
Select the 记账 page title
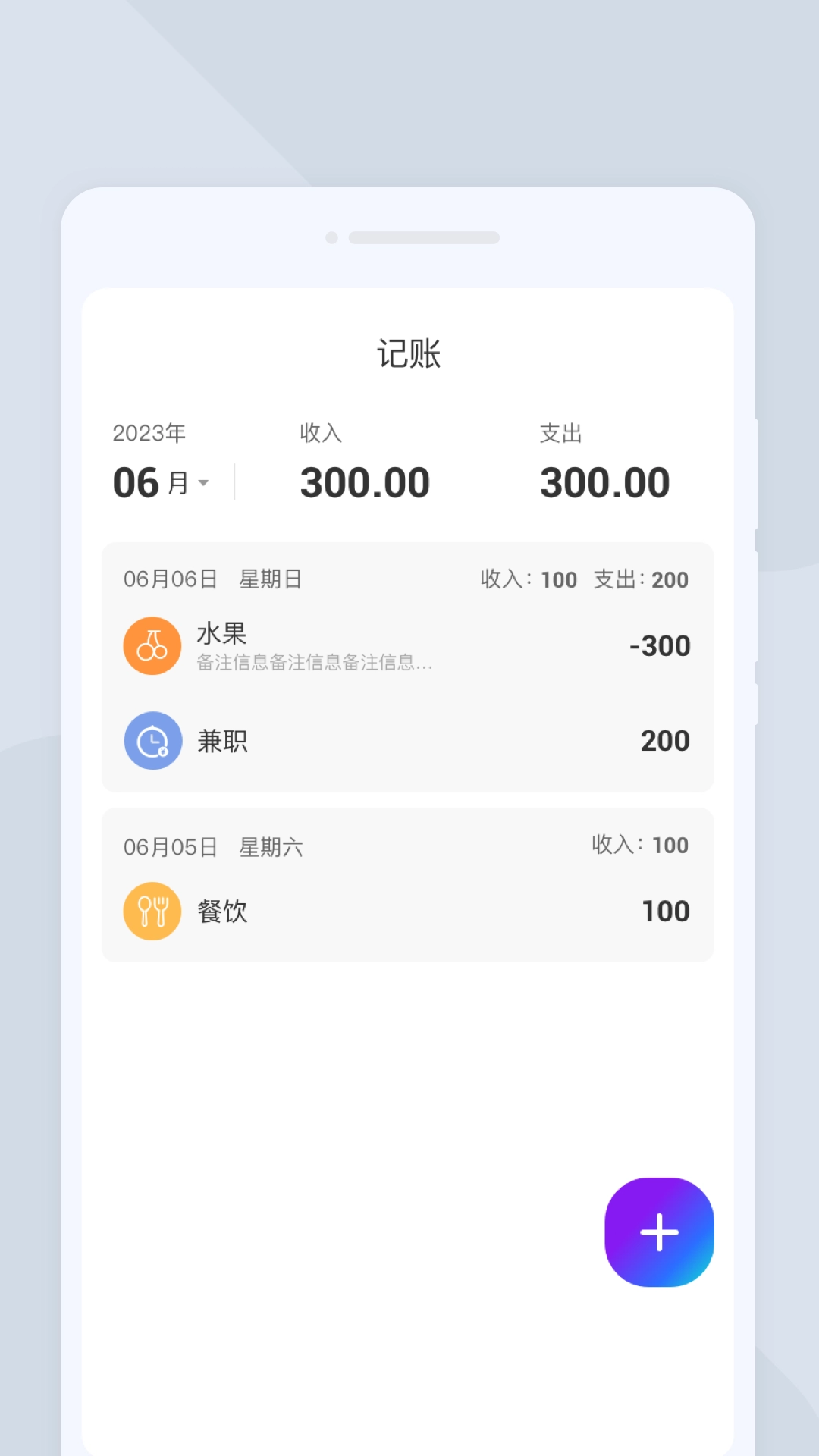pos(409,353)
